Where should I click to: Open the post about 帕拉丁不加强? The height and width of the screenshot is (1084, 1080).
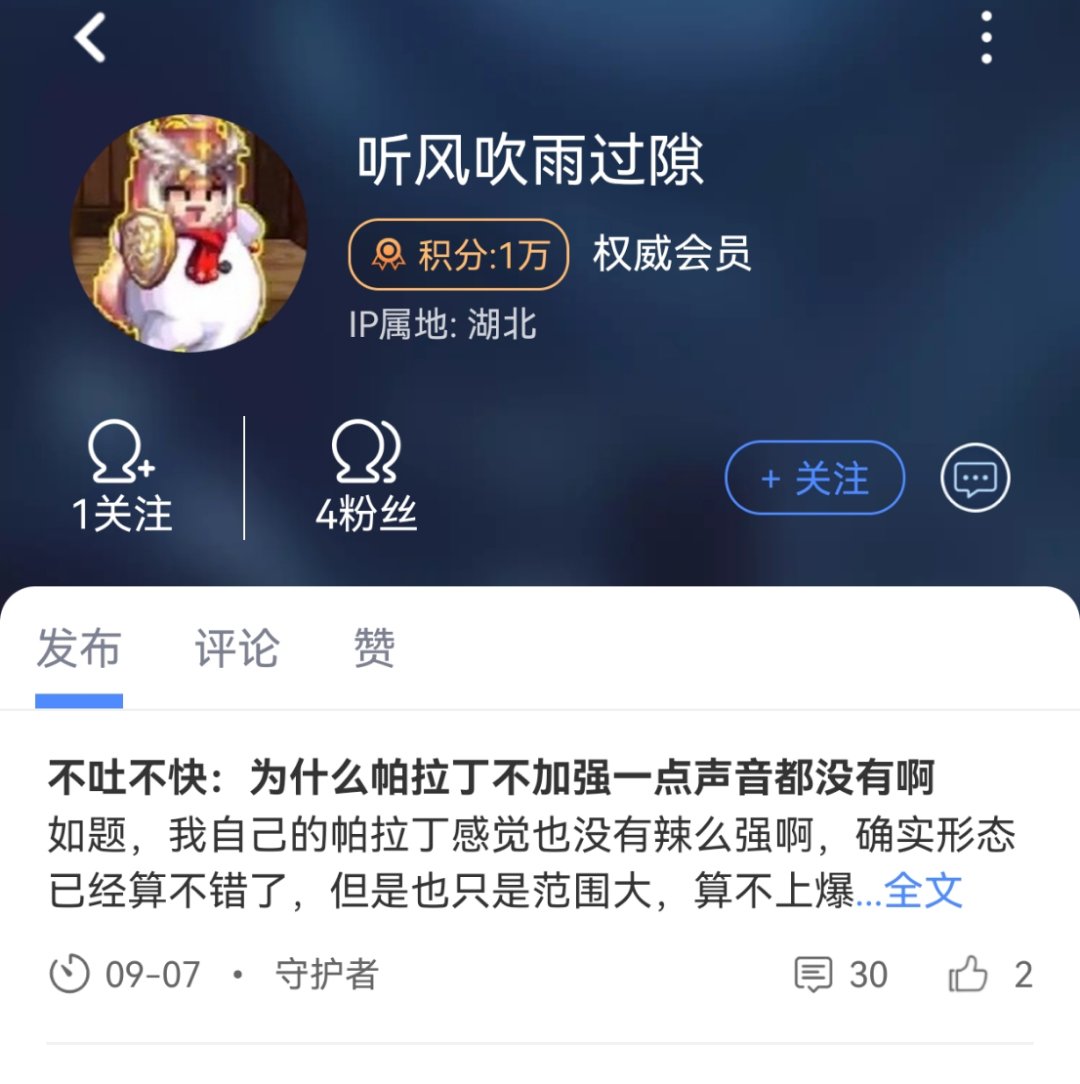pos(490,779)
